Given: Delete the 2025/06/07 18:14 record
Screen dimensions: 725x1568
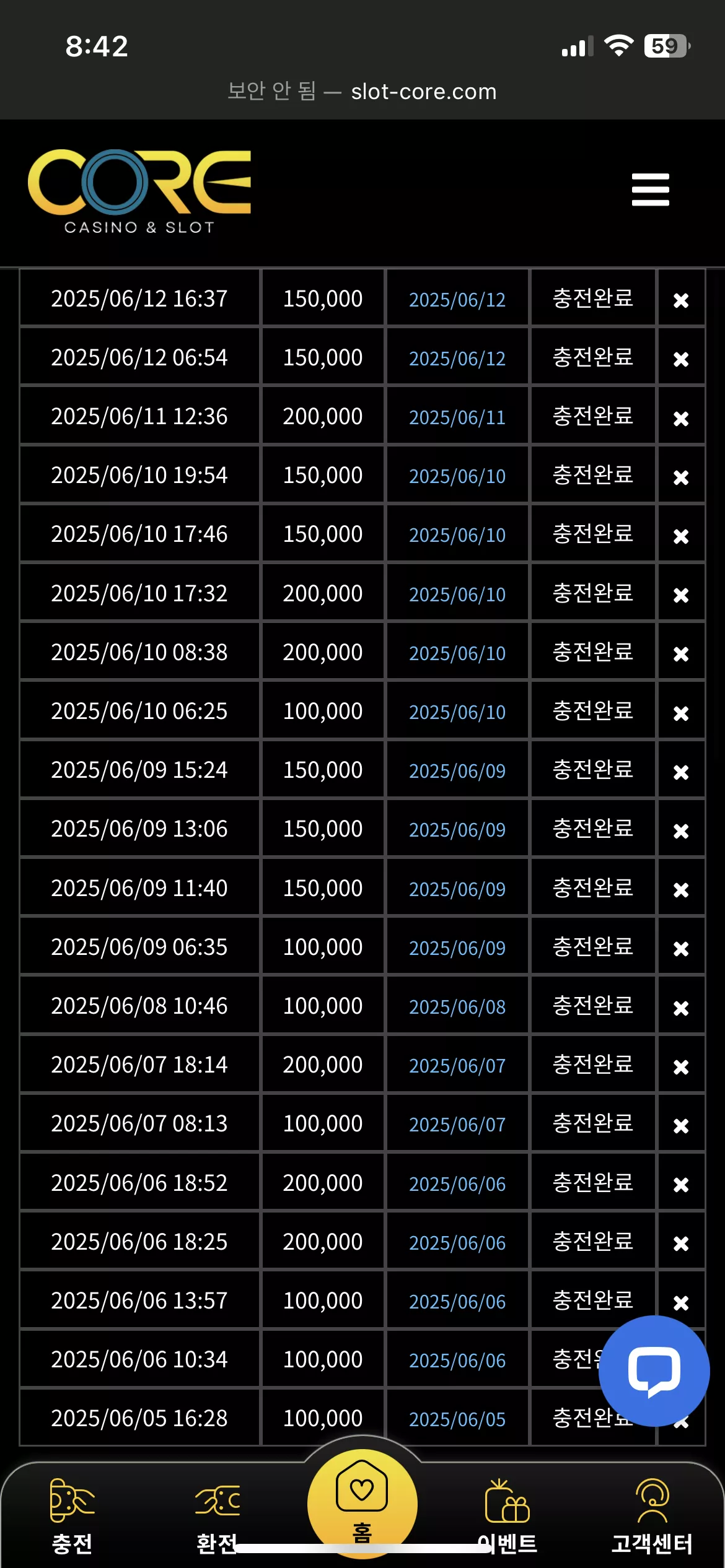Looking at the screenshot, I should coord(681,1067).
